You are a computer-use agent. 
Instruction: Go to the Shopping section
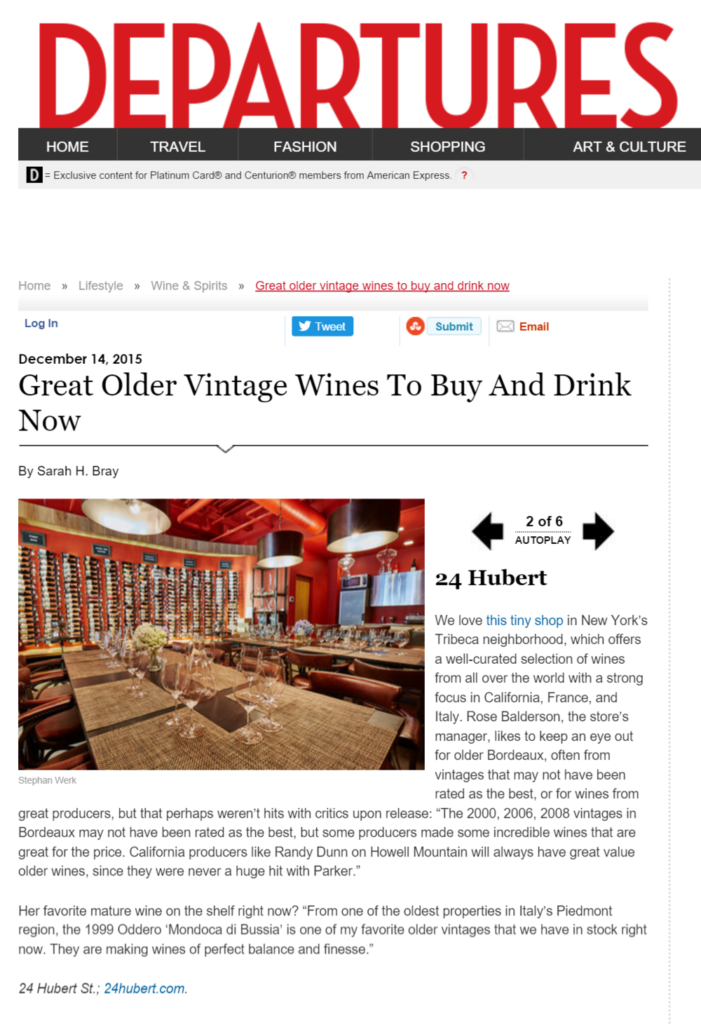447,146
